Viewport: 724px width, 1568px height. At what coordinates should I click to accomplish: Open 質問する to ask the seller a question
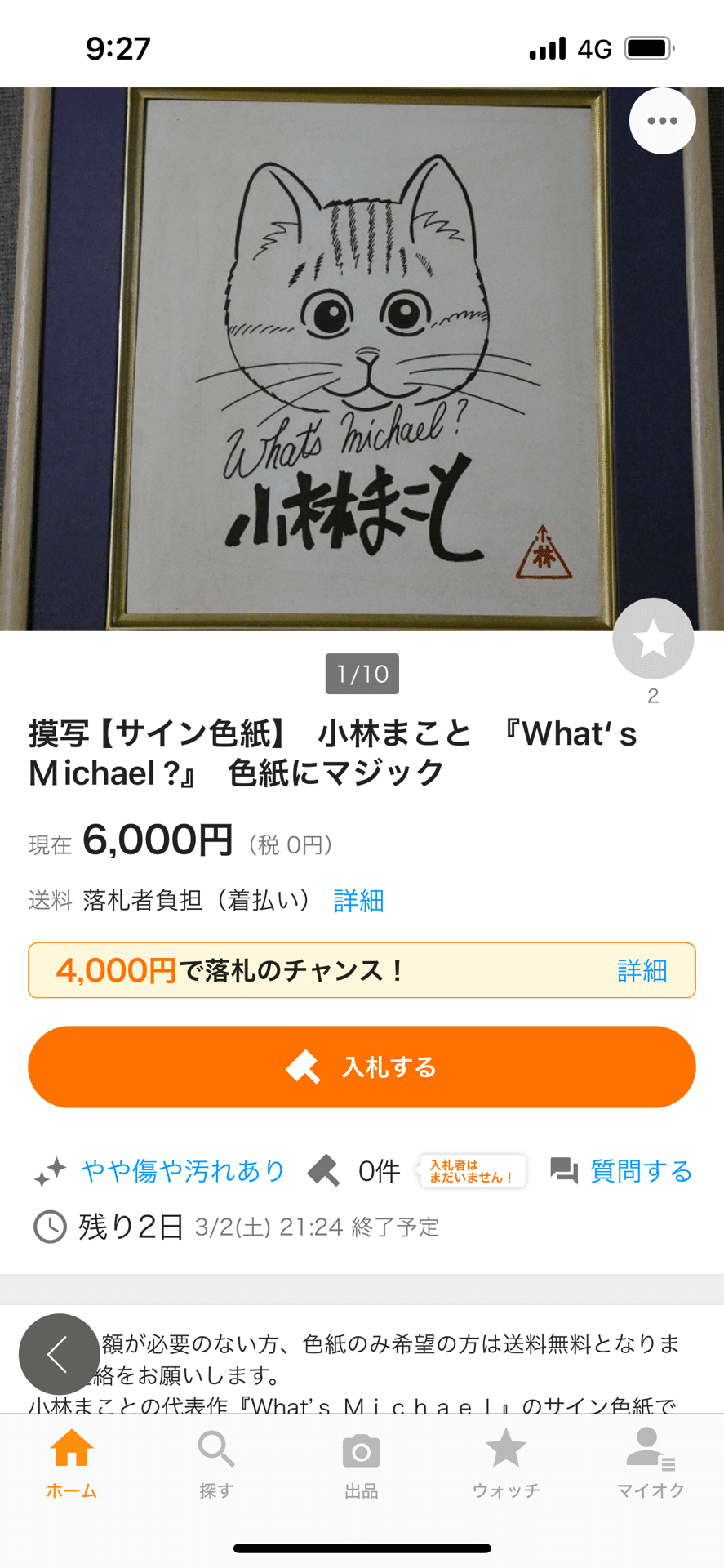pyautogui.click(x=639, y=1171)
